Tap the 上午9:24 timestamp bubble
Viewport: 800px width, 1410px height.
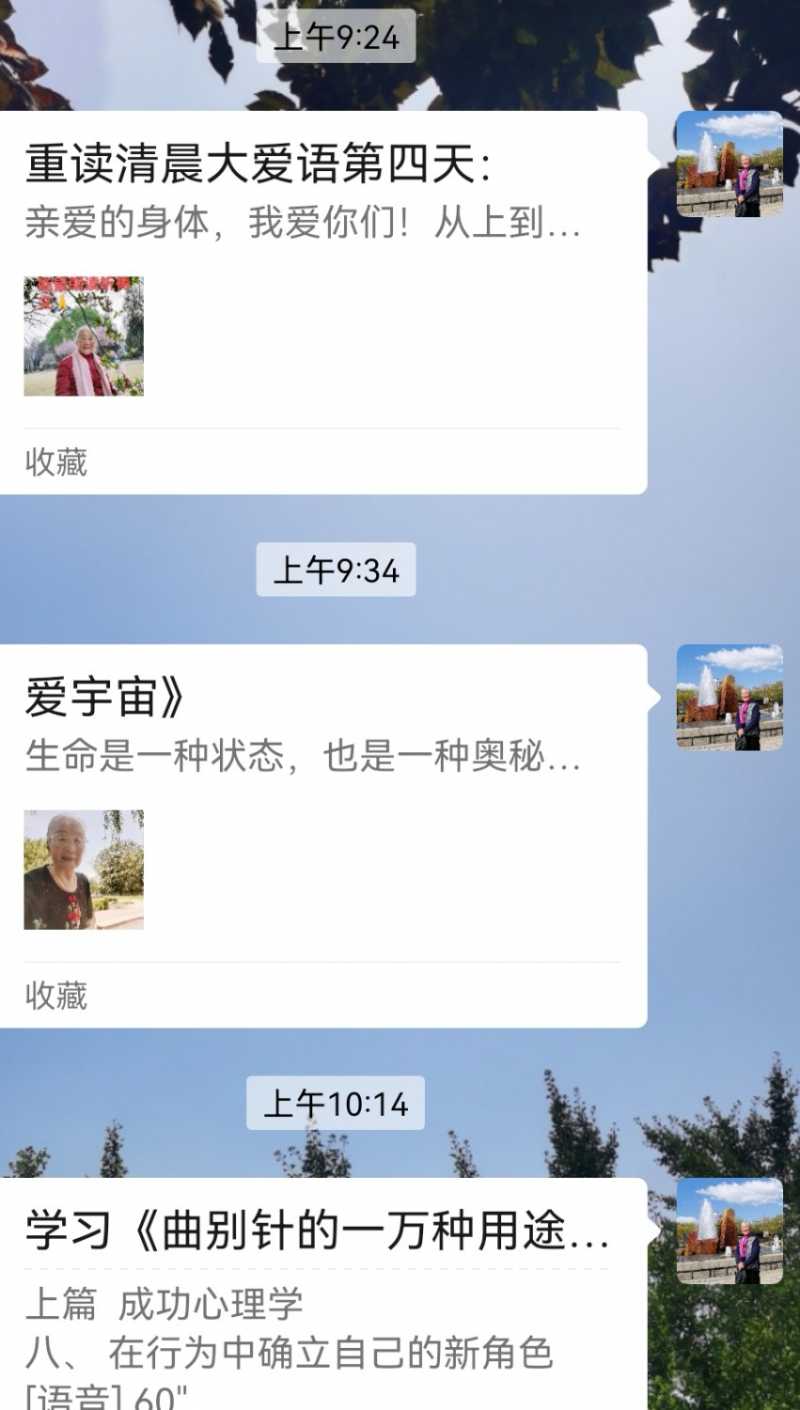coord(335,37)
